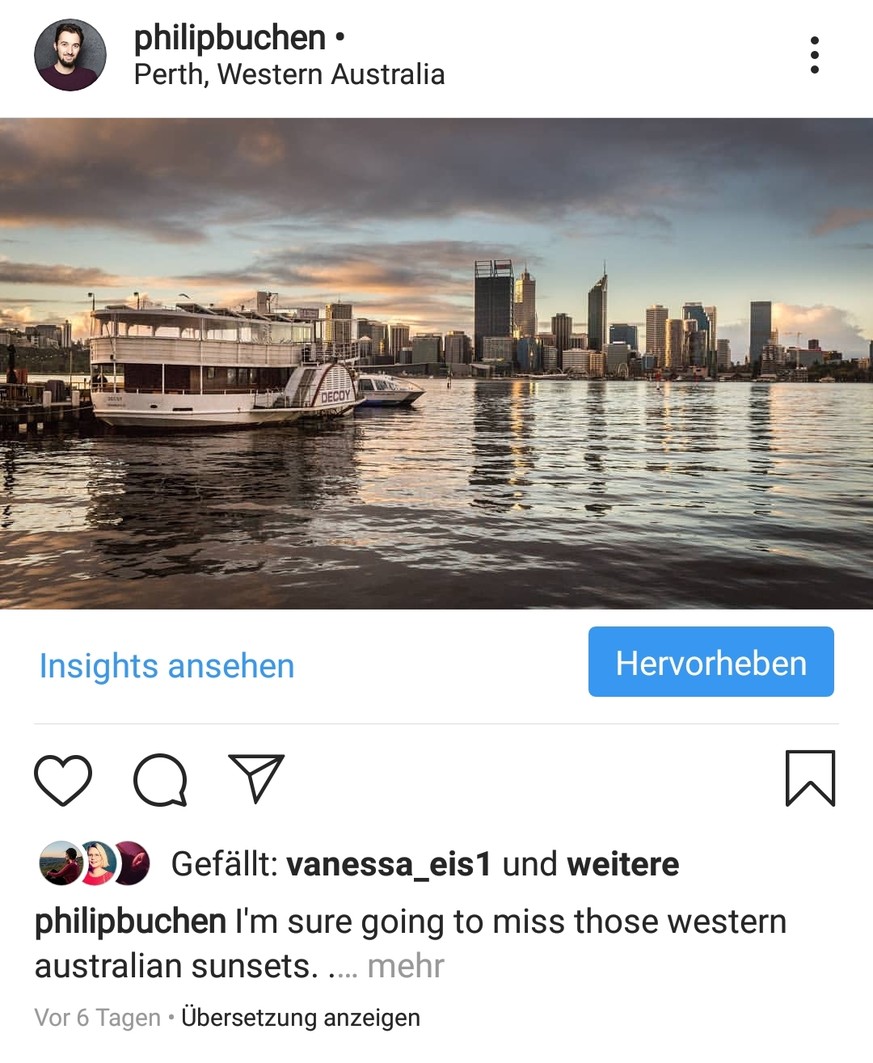Open Insights ansehen

click(166, 666)
